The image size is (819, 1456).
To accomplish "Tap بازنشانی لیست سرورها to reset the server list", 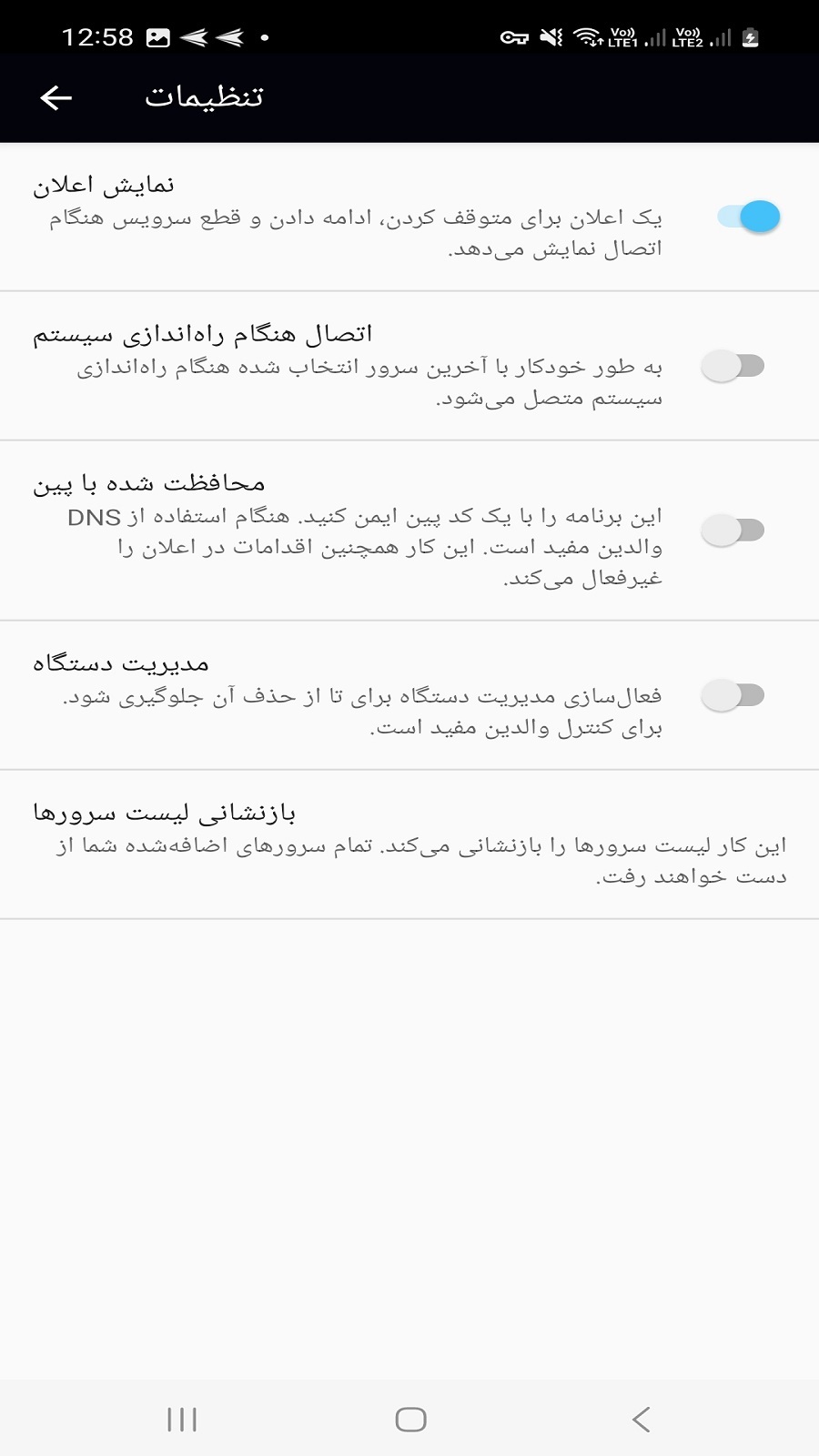I will coord(409,844).
